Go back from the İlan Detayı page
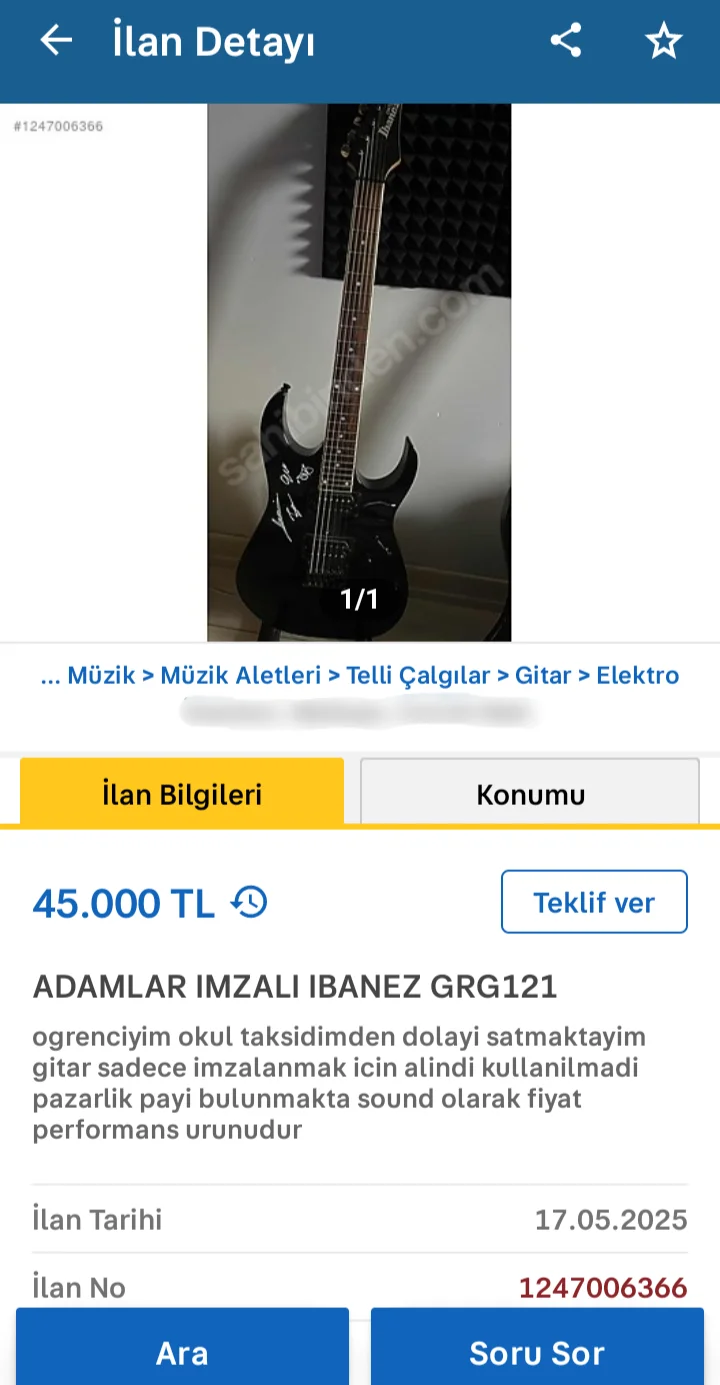 (56, 41)
